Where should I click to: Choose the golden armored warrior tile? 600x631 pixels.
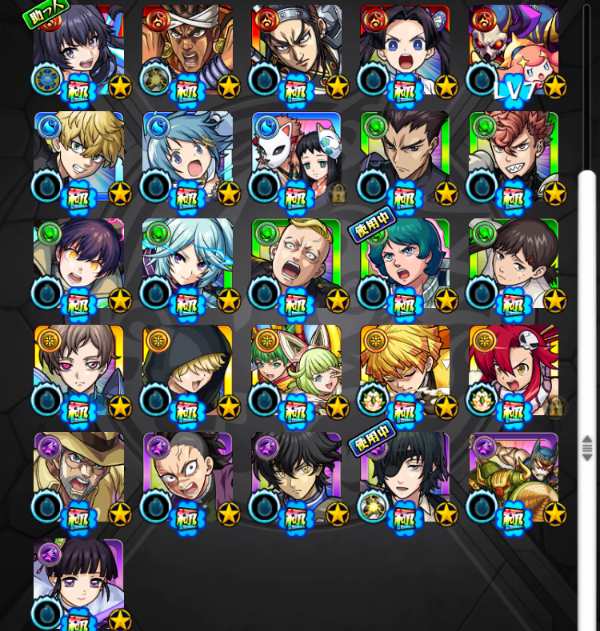pyautogui.click(x=514, y=478)
